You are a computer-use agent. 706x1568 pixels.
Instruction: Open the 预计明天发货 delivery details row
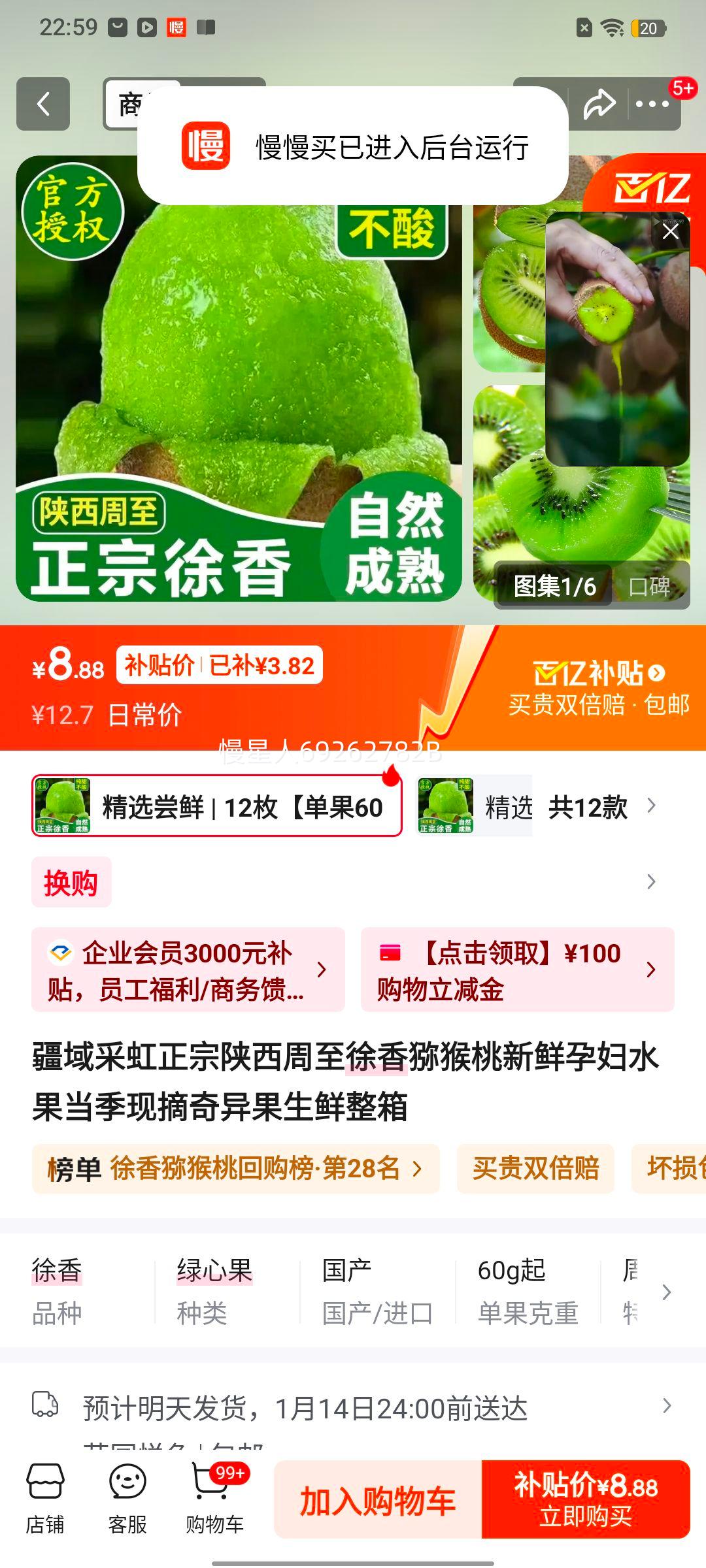[x=307, y=1409]
